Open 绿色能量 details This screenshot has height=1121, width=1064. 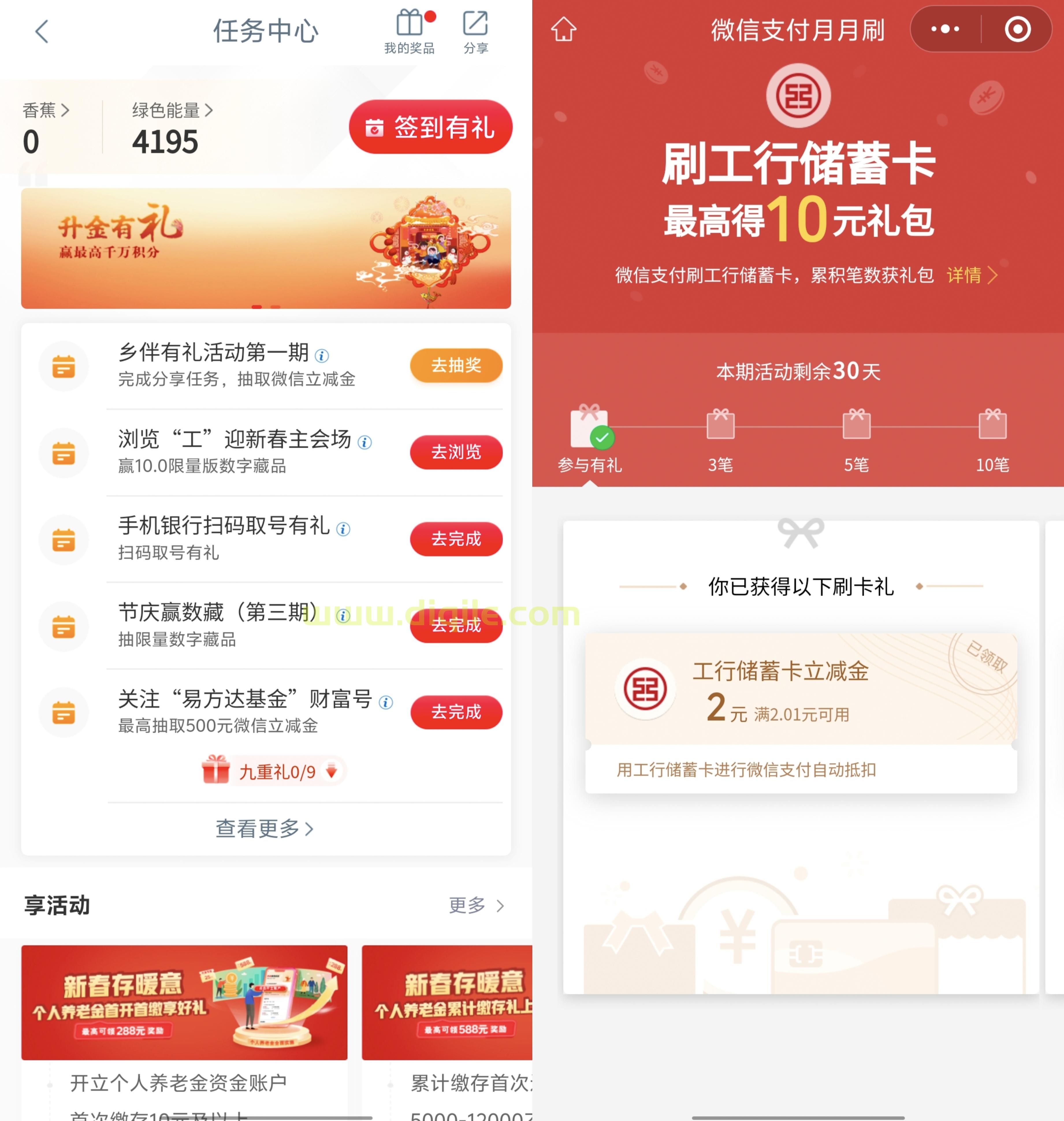coord(172,110)
